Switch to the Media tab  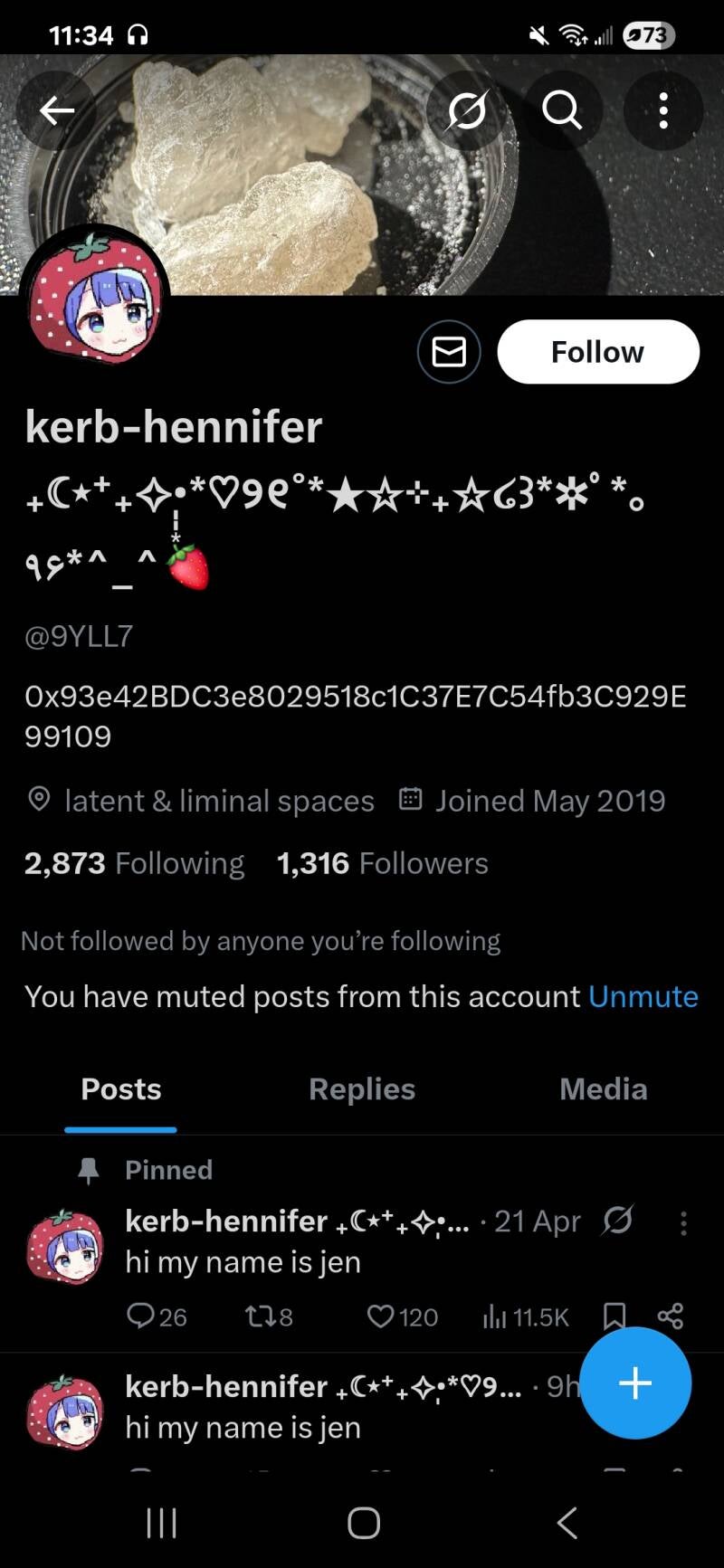coord(603,1089)
